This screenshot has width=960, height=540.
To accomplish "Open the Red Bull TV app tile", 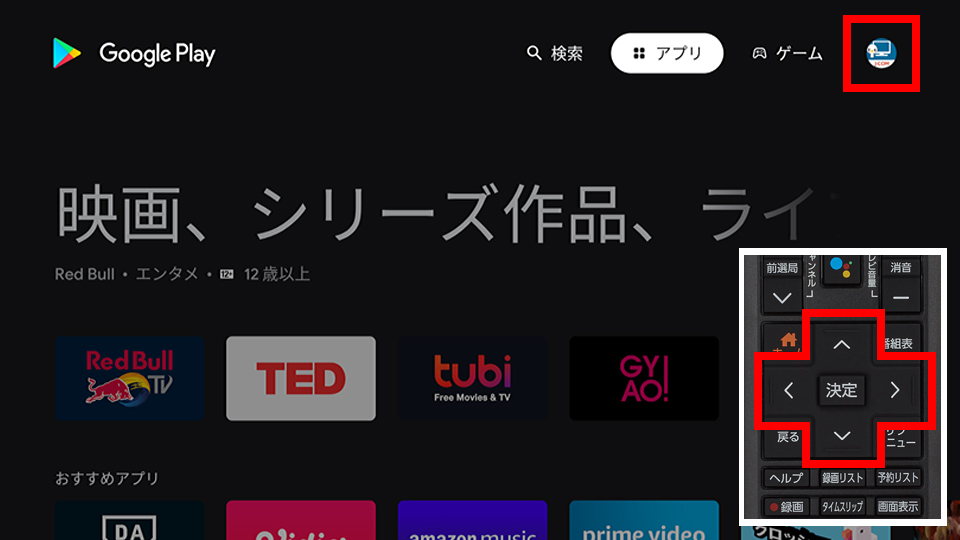I will coord(130,378).
